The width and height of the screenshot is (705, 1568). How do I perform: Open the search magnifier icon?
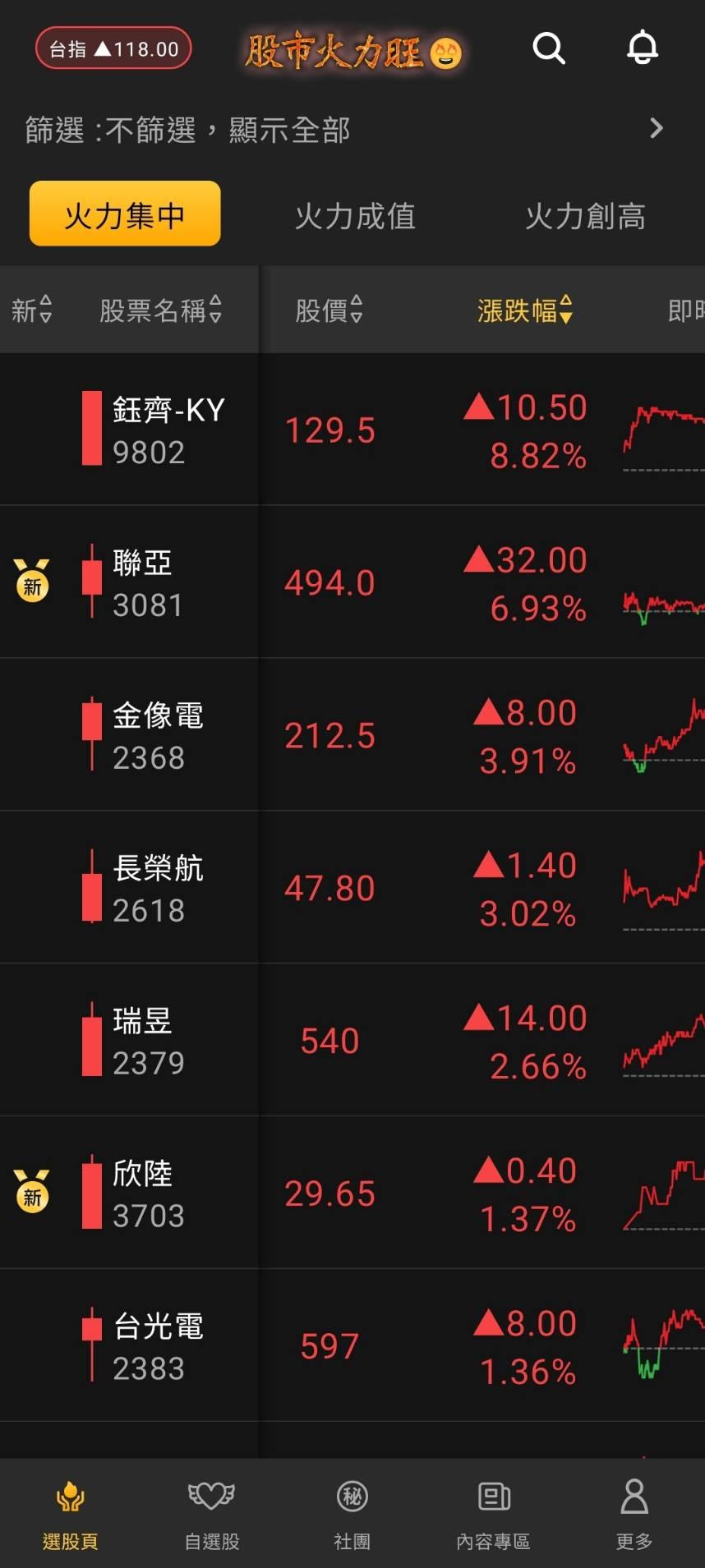[549, 48]
